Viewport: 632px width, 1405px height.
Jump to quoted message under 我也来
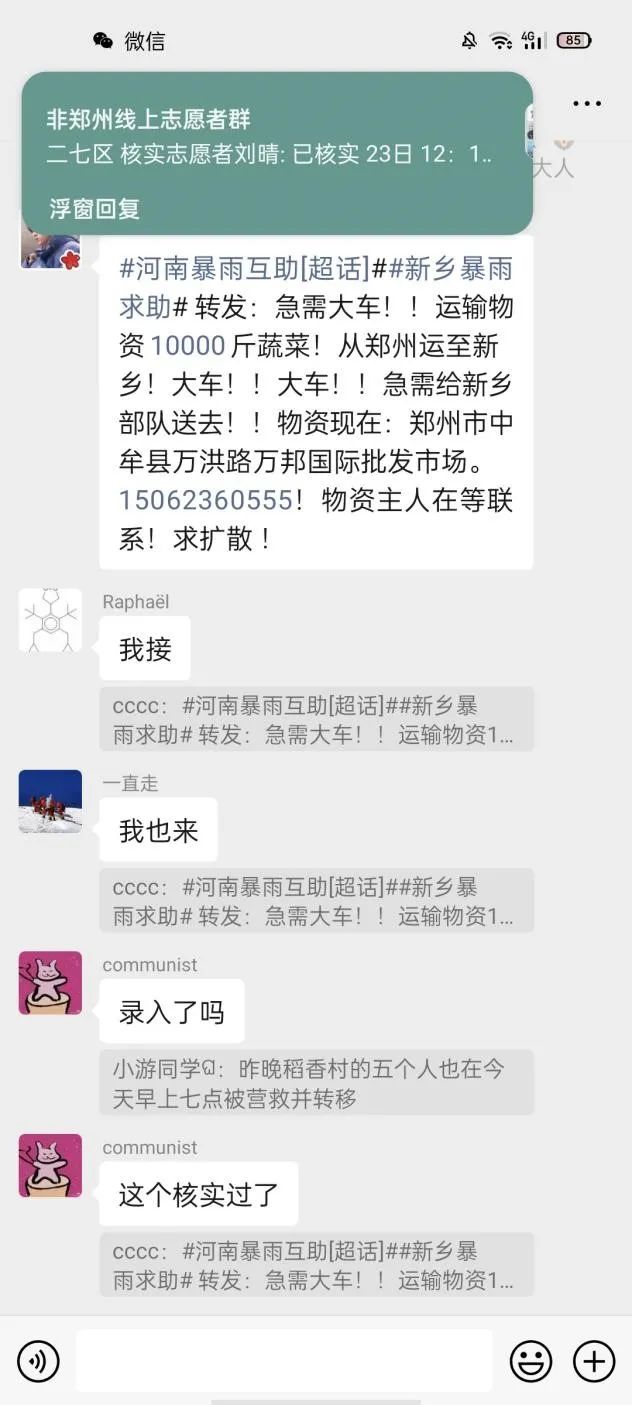coord(316,900)
